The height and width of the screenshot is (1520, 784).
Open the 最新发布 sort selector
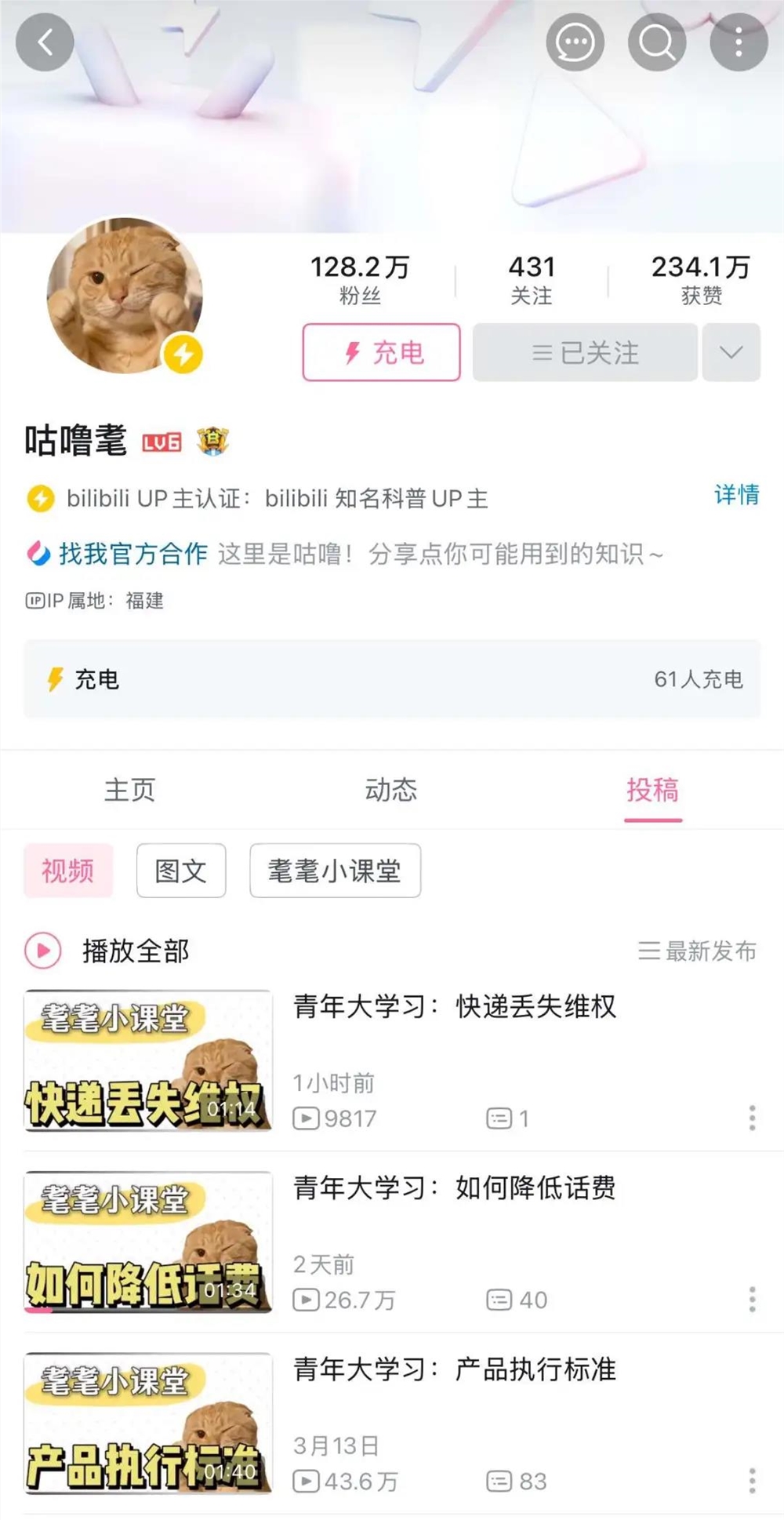(x=700, y=951)
